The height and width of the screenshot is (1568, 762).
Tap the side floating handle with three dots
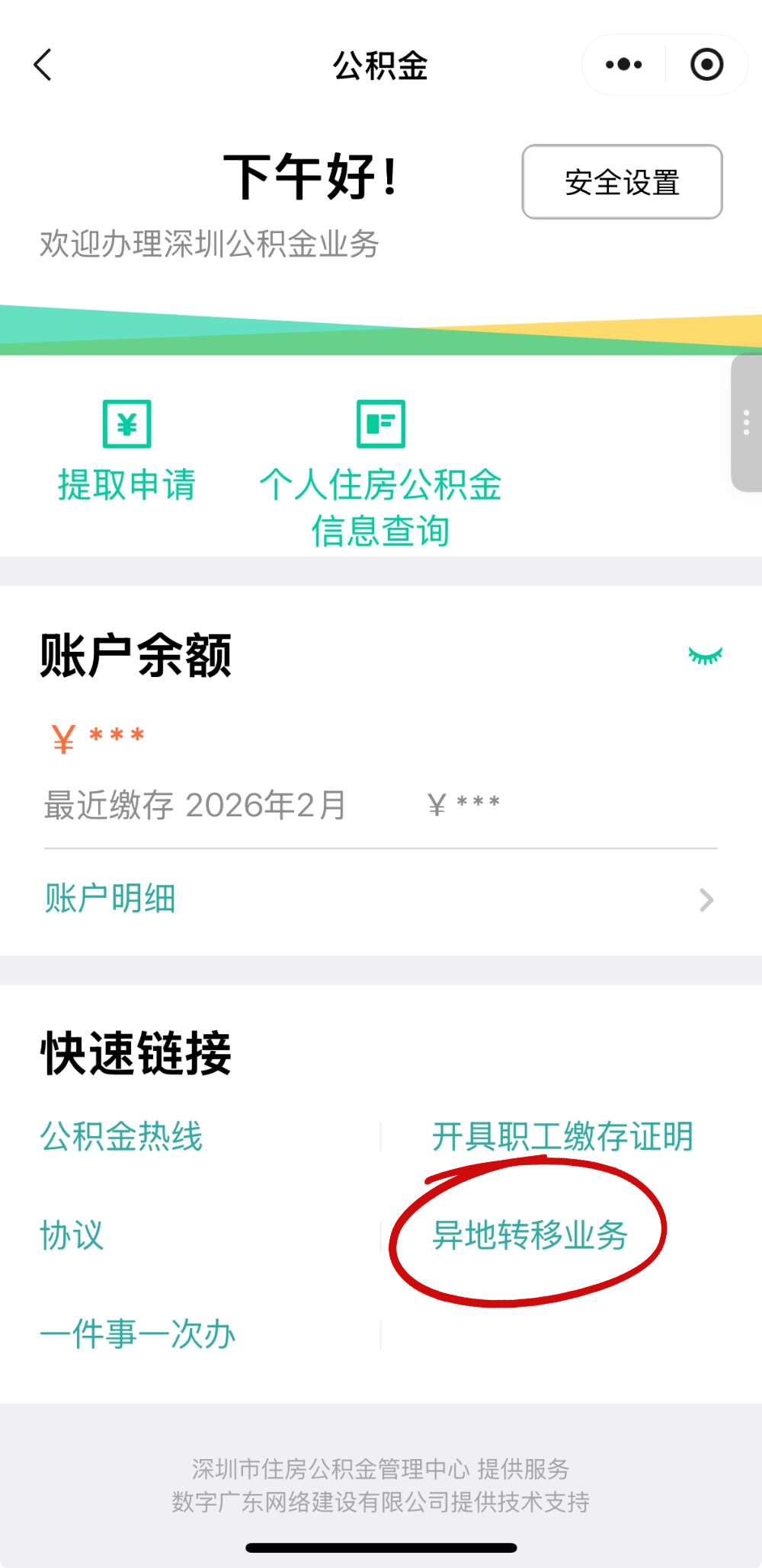coord(746,423)
